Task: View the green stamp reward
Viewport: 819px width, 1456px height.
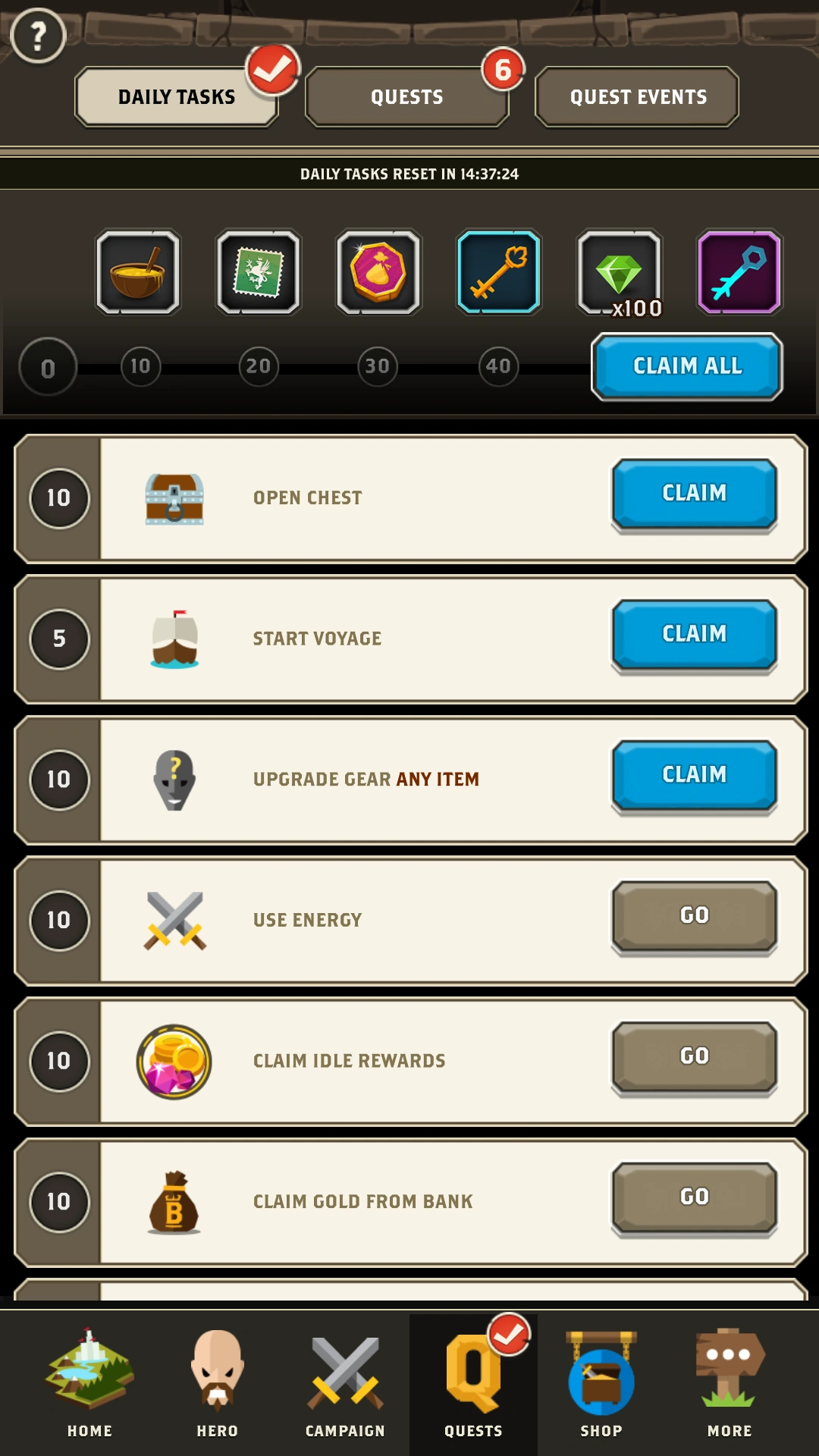Action: [x=259, y=272]
